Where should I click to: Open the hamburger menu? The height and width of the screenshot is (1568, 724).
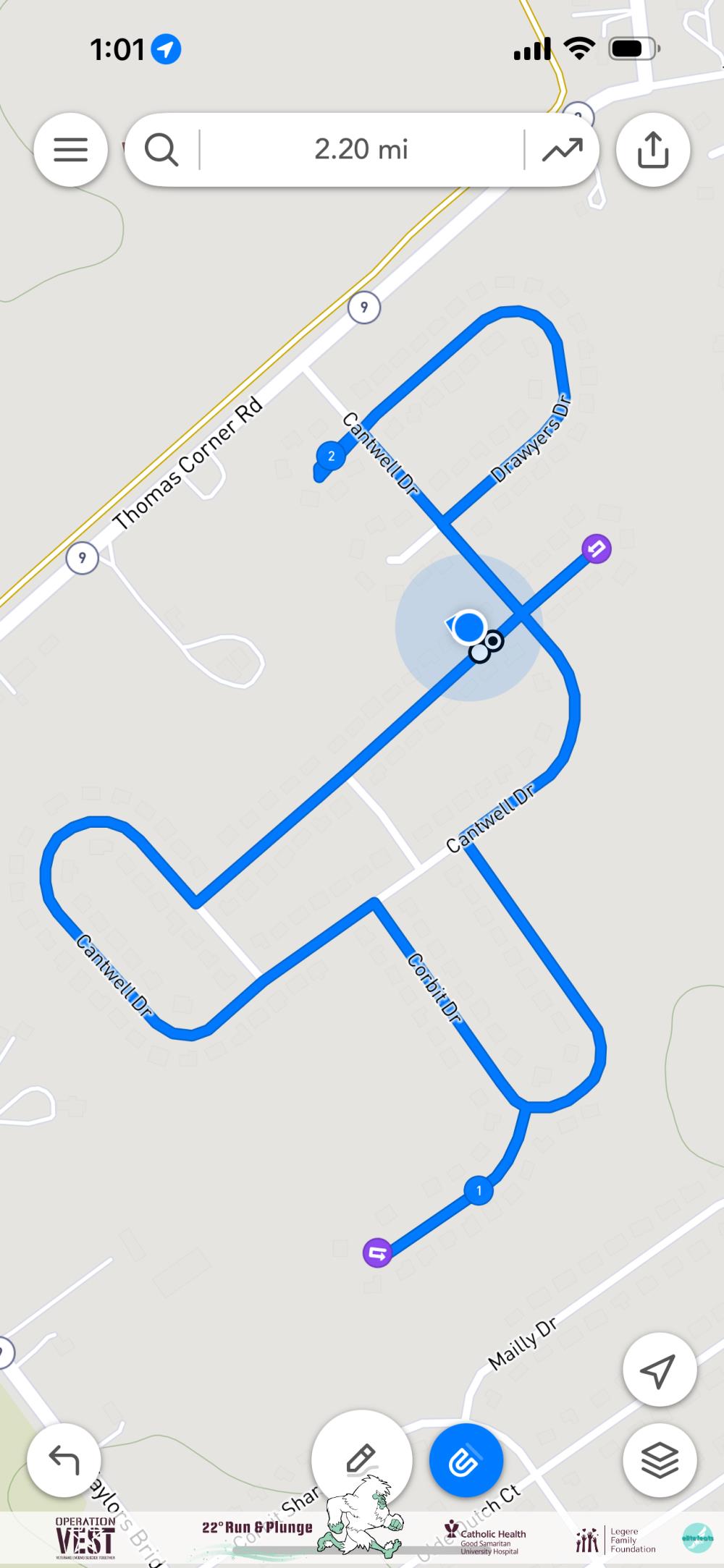pos(70,150)
